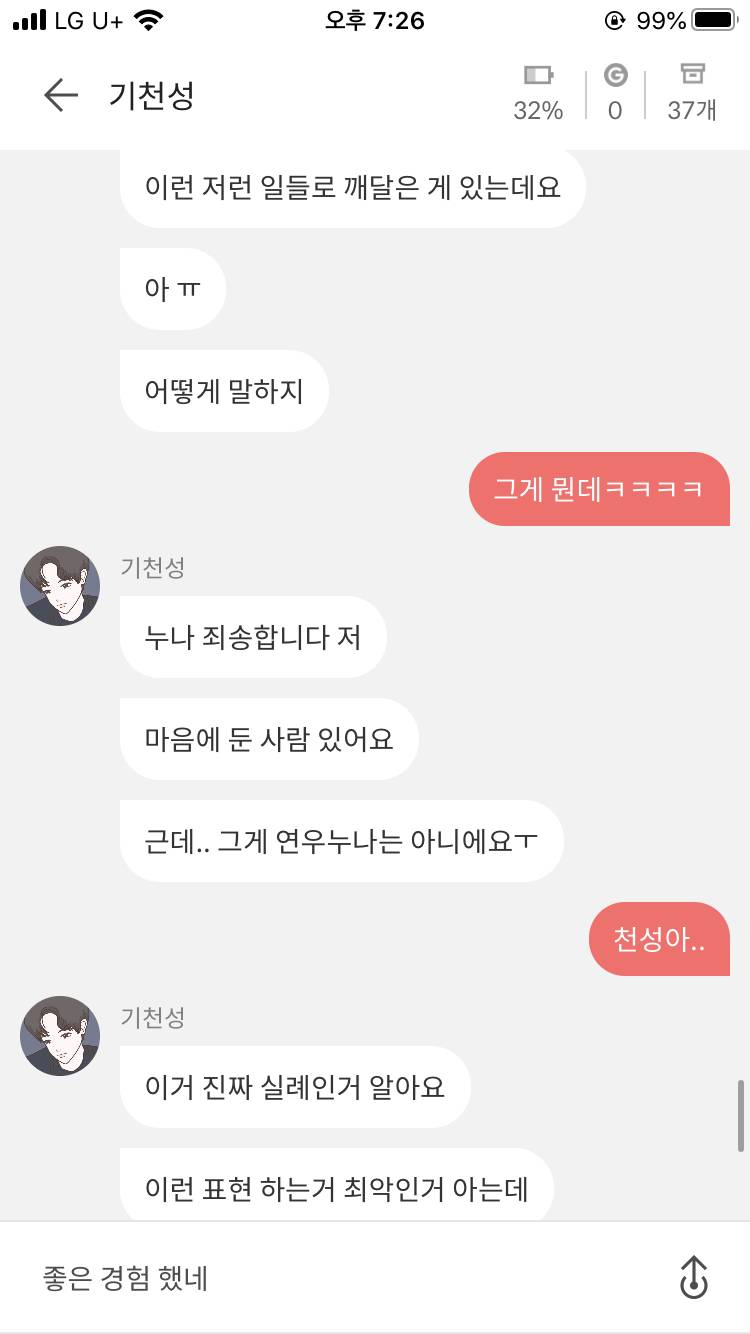Screen dimensions: 750x1334
Task: Select the red bubble '천성아..'
Action: click(x=660, y=938)
